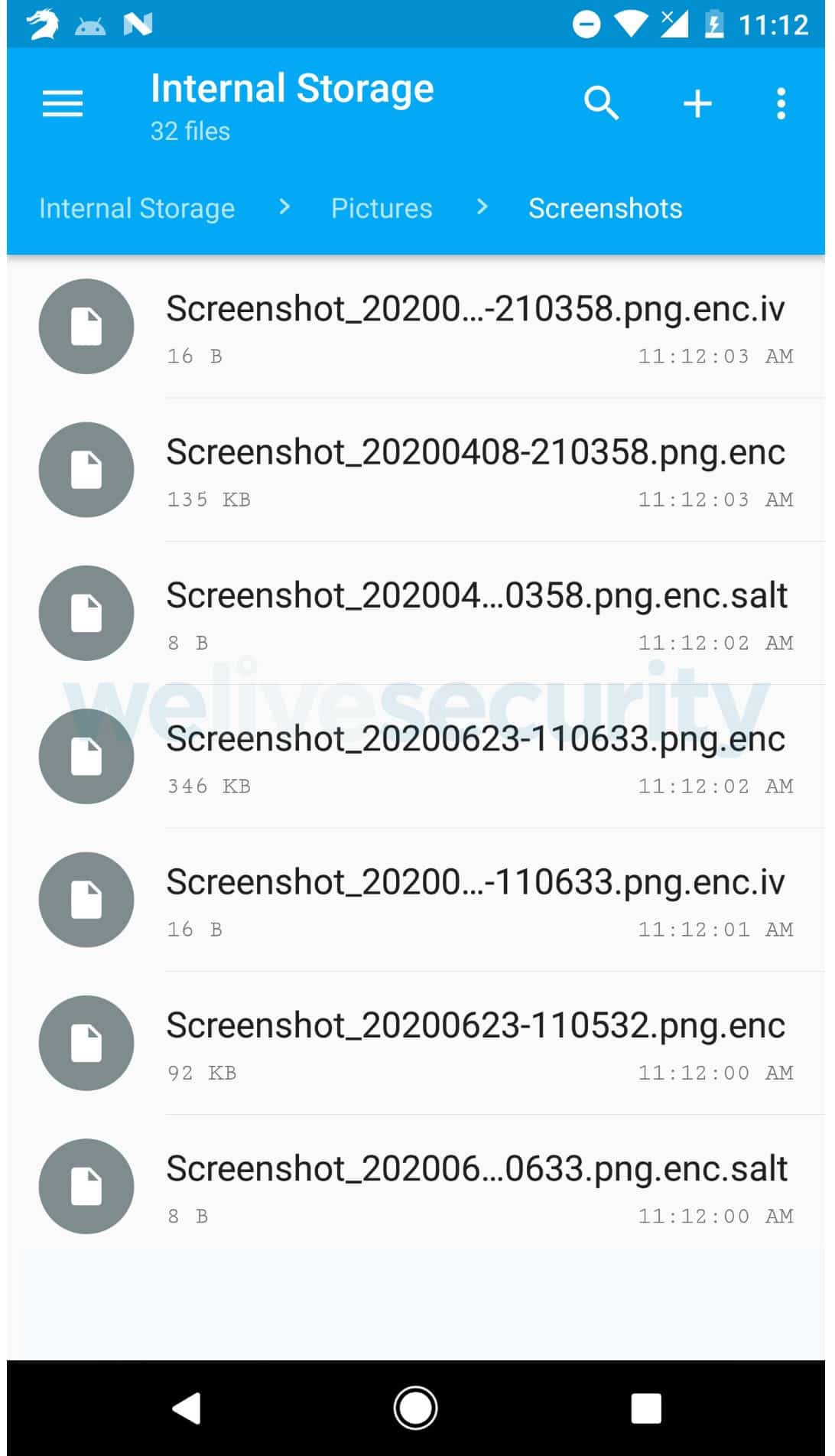
Task: Open the overflow options menu
Action: coord(781,103)
